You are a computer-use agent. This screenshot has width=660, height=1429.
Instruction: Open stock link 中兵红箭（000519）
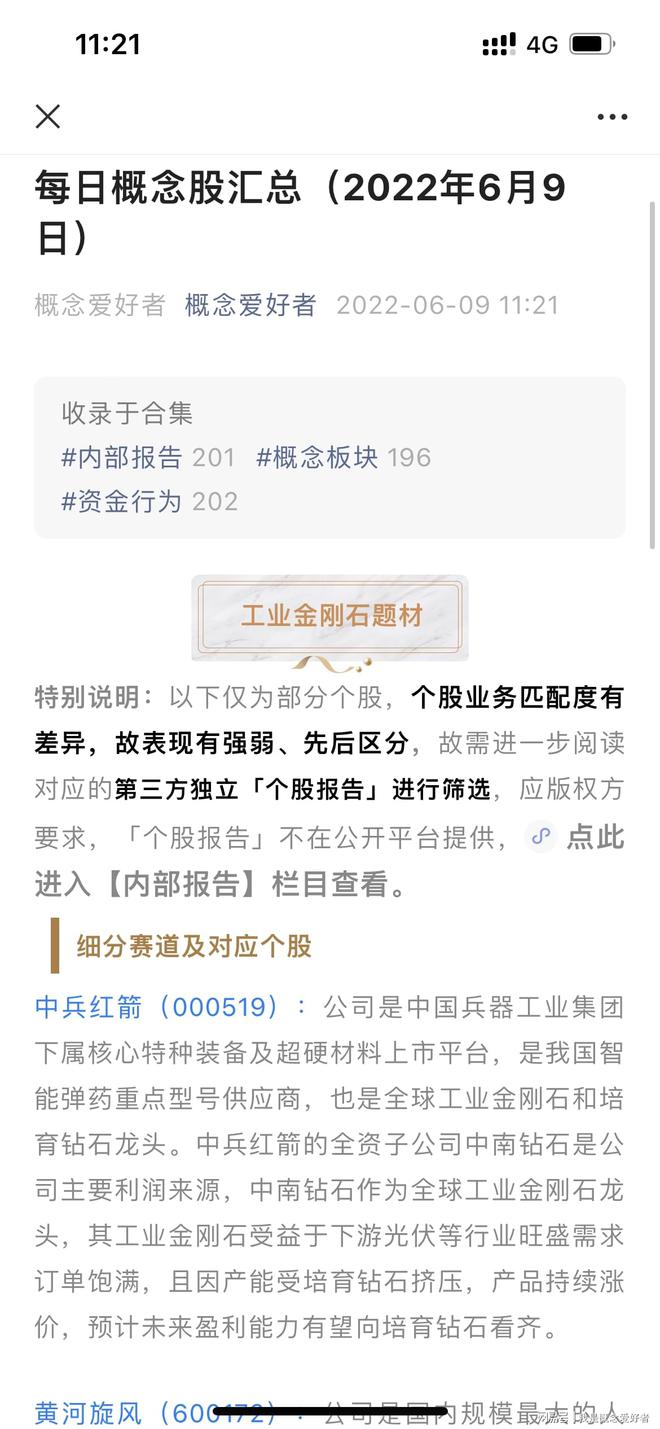[x=158, y=1006]
